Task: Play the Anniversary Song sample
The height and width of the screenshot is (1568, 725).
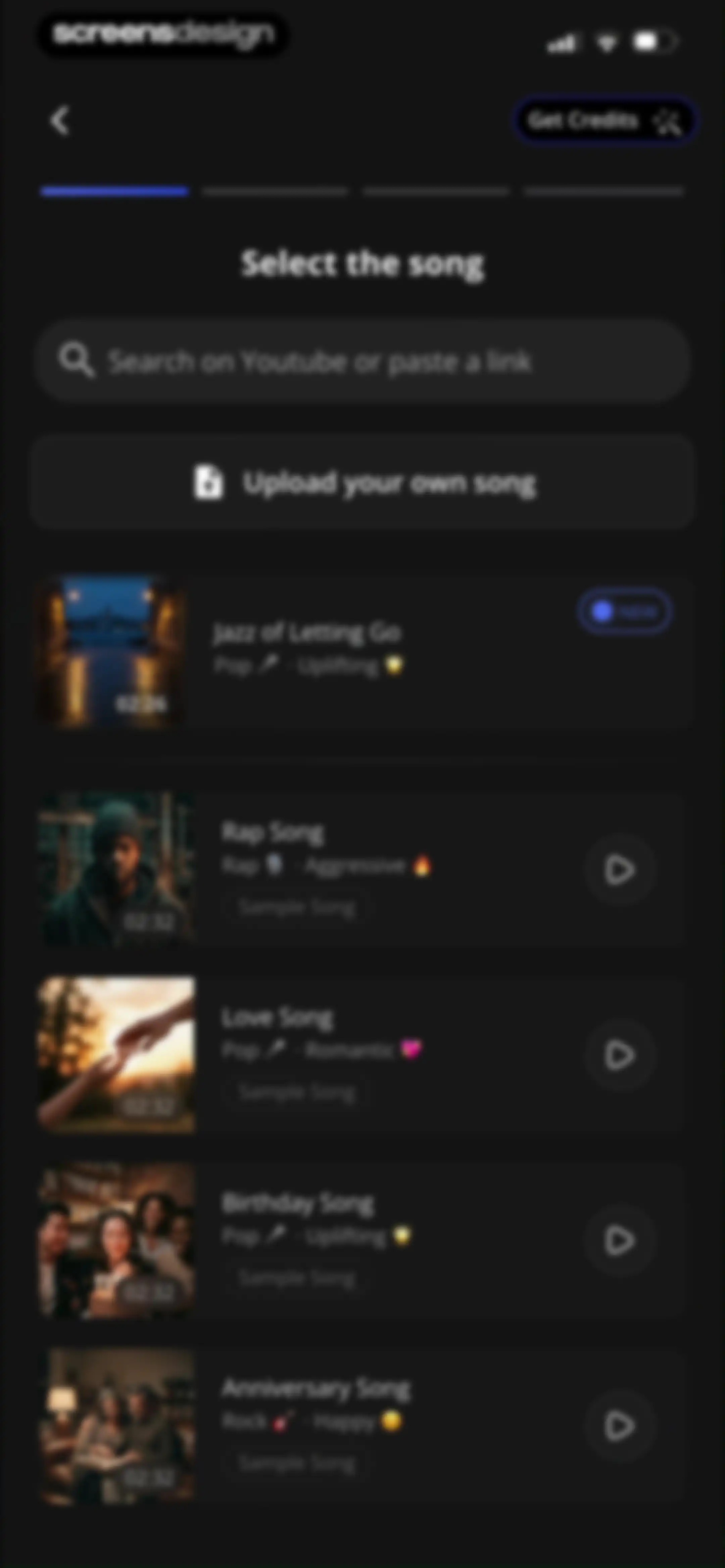Action: (x=619, y=1426)
